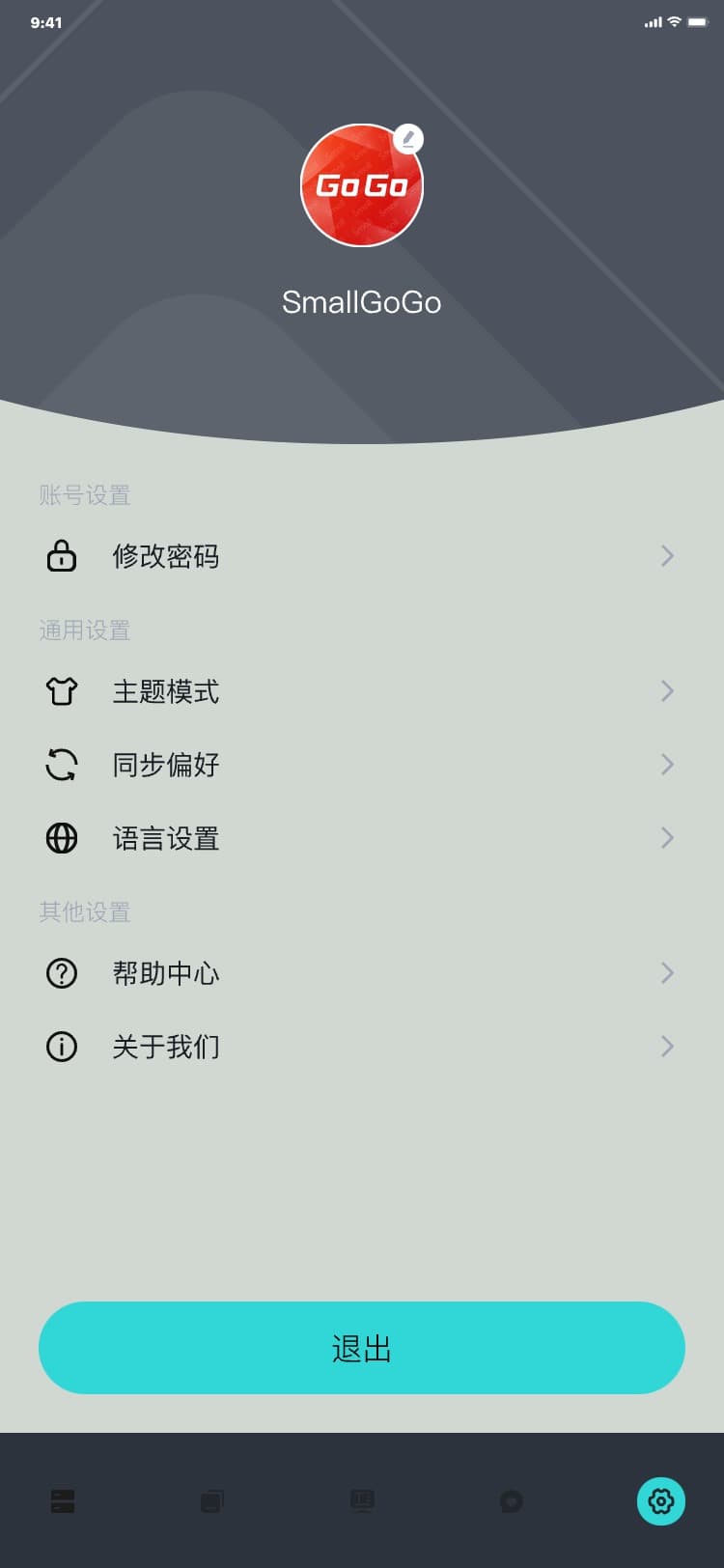724x1568 pixels.
Task: Switch to the monitor screen tab
Action: (x=362, y=1501)
